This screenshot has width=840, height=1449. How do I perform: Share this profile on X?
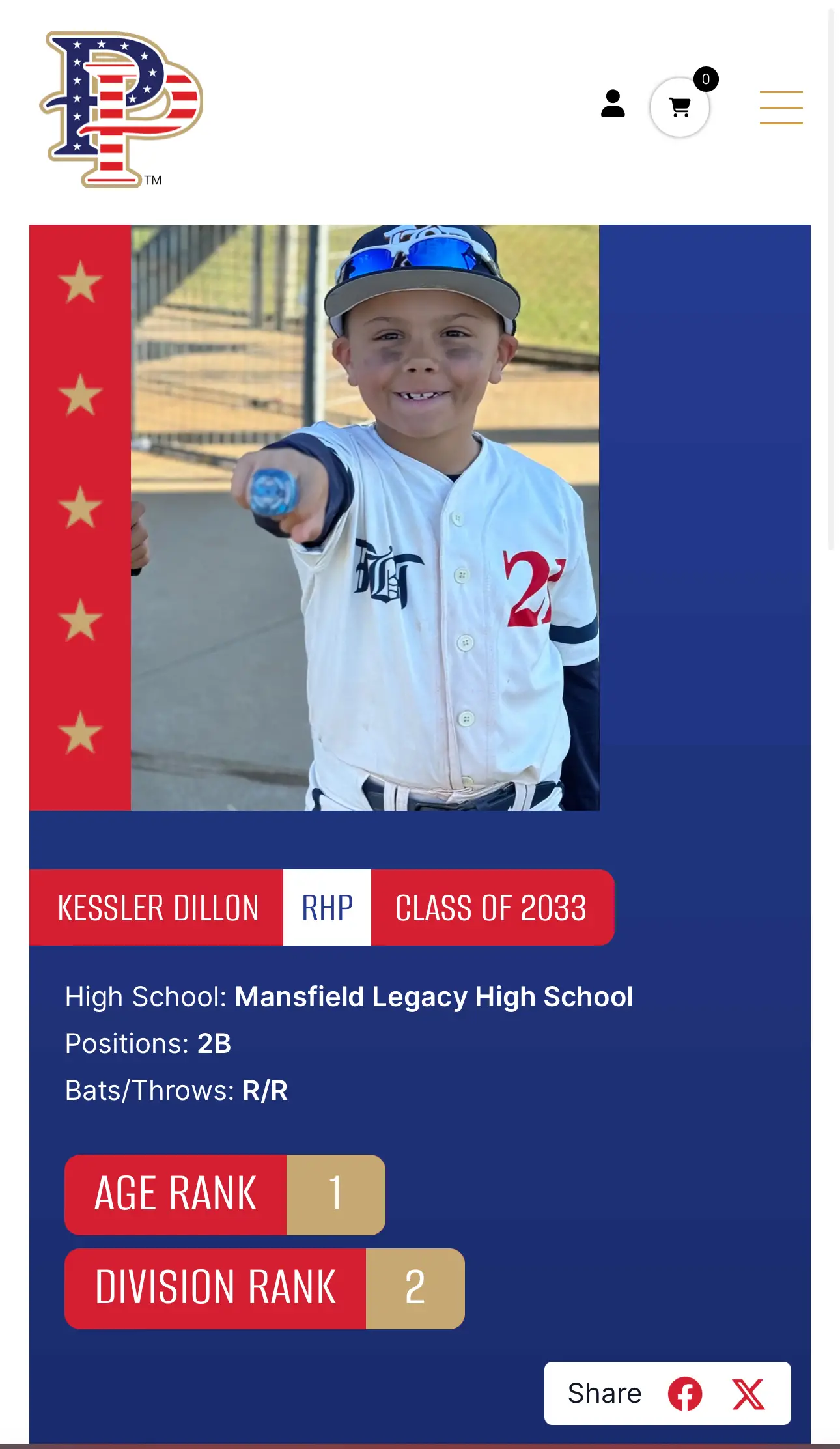[x=749, y=1394]
